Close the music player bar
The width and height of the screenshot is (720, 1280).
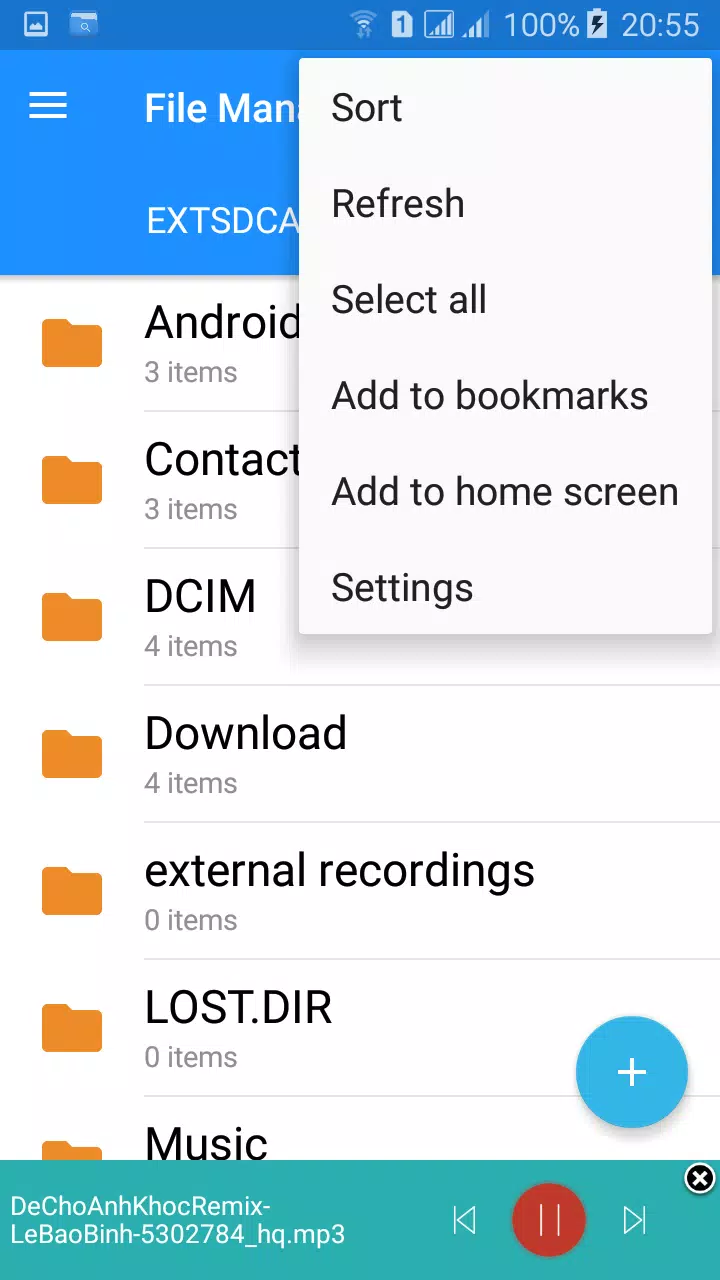tap(700, 1179)
